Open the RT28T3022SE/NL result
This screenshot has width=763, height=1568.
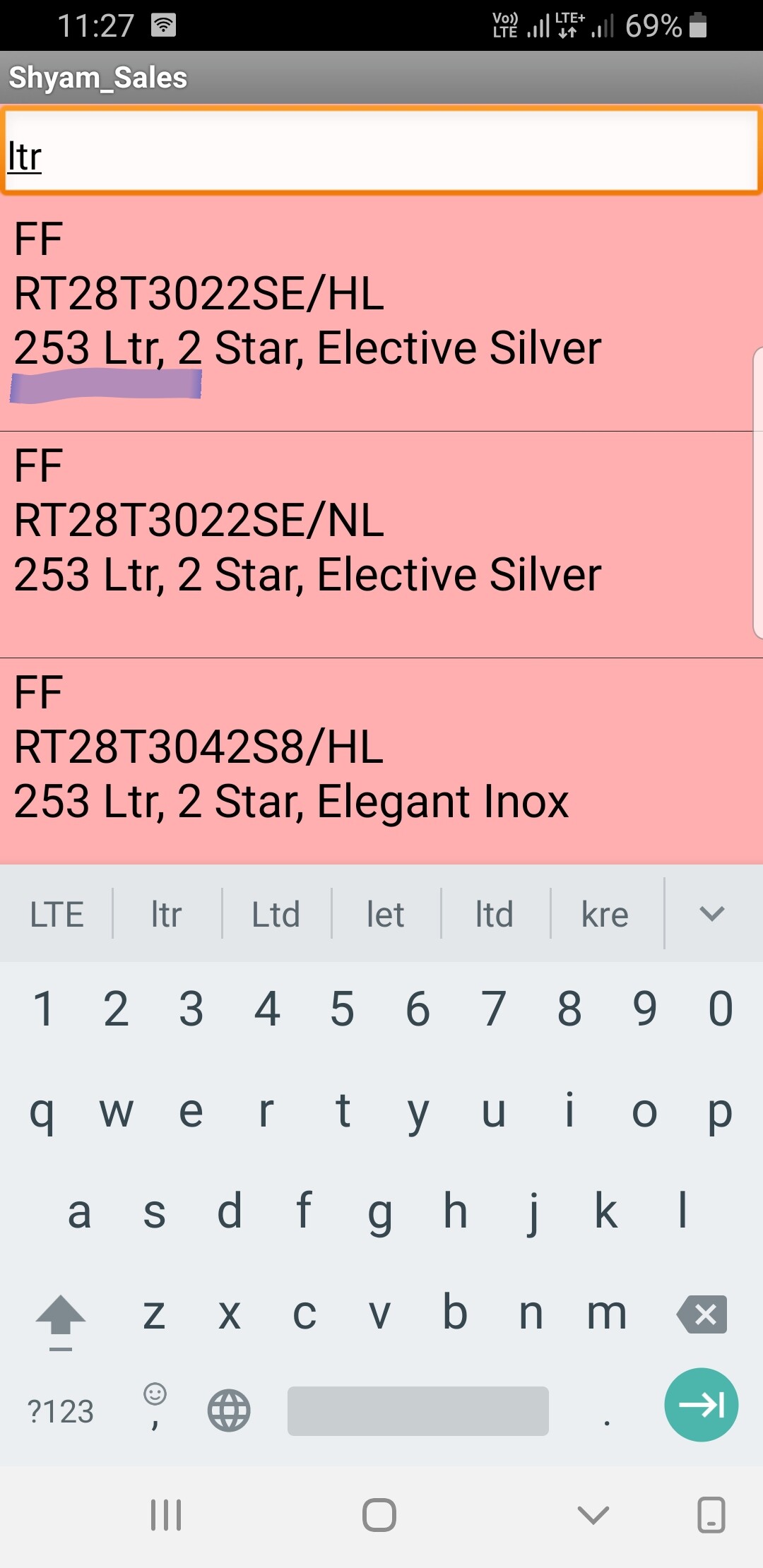381,545
